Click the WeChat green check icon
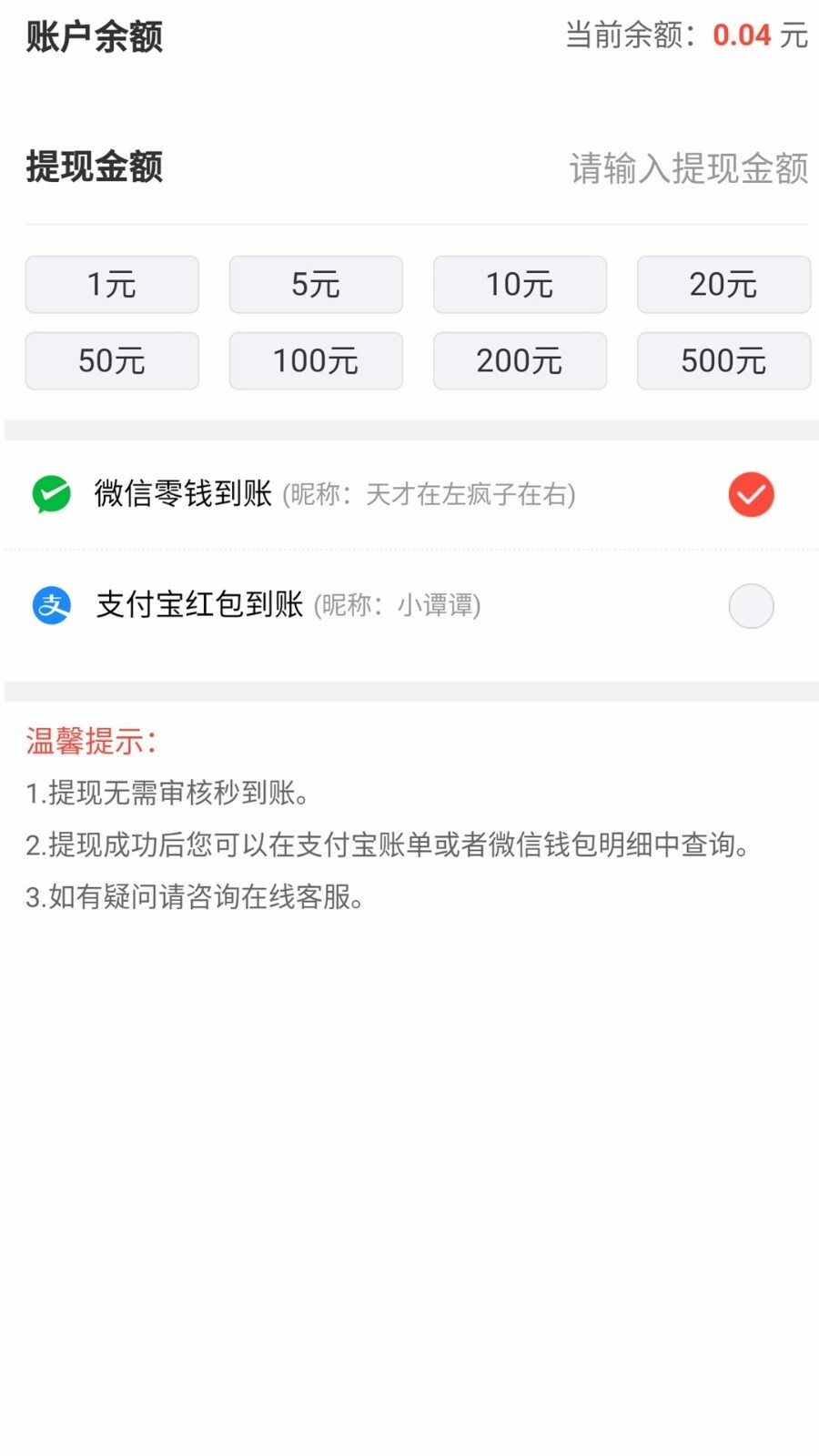This screenshot has width=819, height=1456. [52, 494]
